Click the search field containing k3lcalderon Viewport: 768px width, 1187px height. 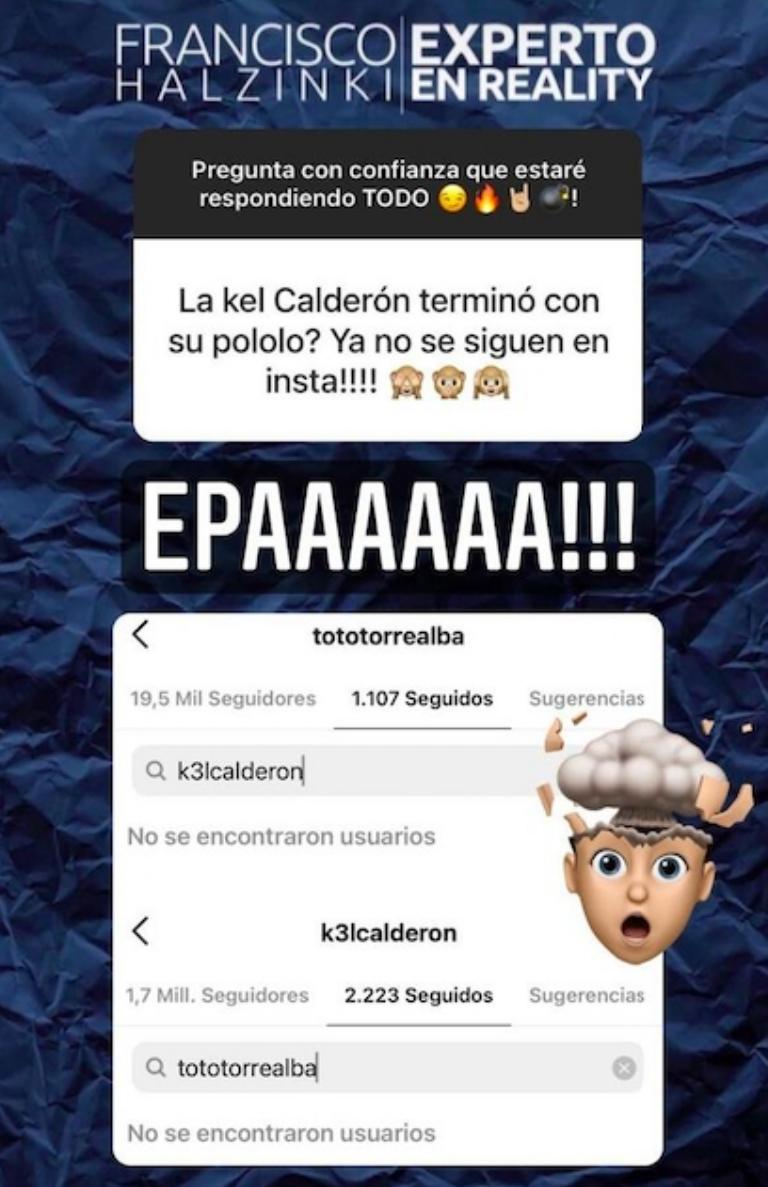coord(300,771)
